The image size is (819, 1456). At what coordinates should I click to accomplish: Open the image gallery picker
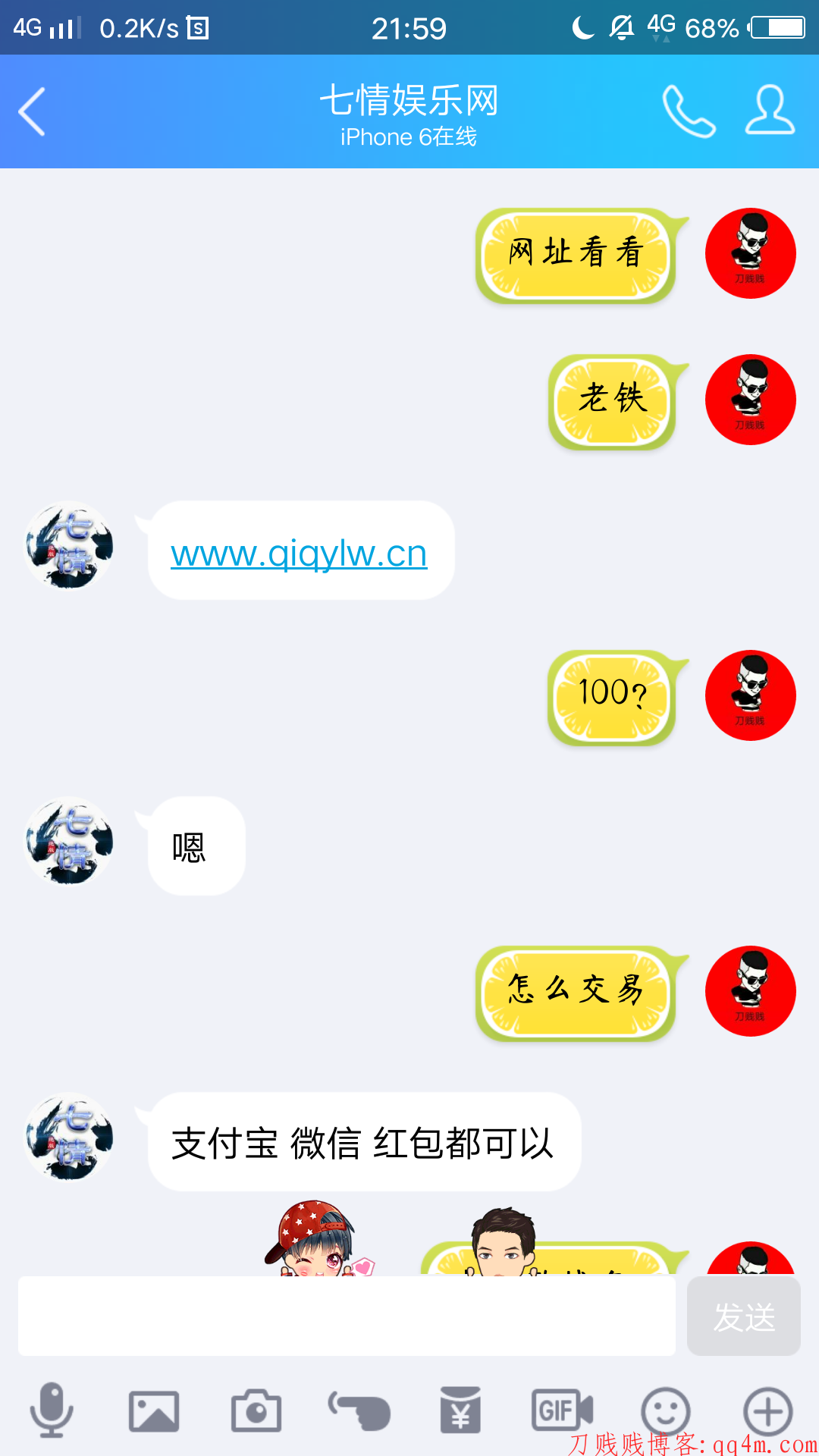(x=154, y=1410)
